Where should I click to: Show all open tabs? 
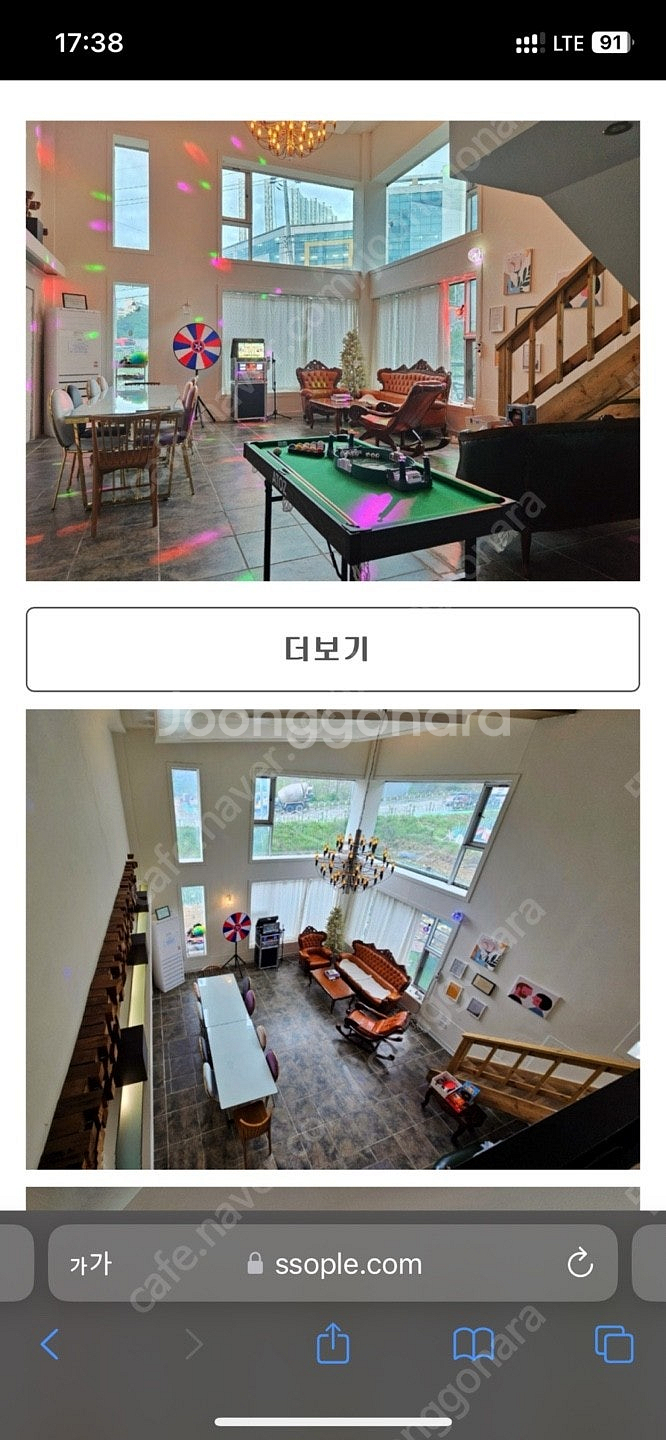point(613,1344)
